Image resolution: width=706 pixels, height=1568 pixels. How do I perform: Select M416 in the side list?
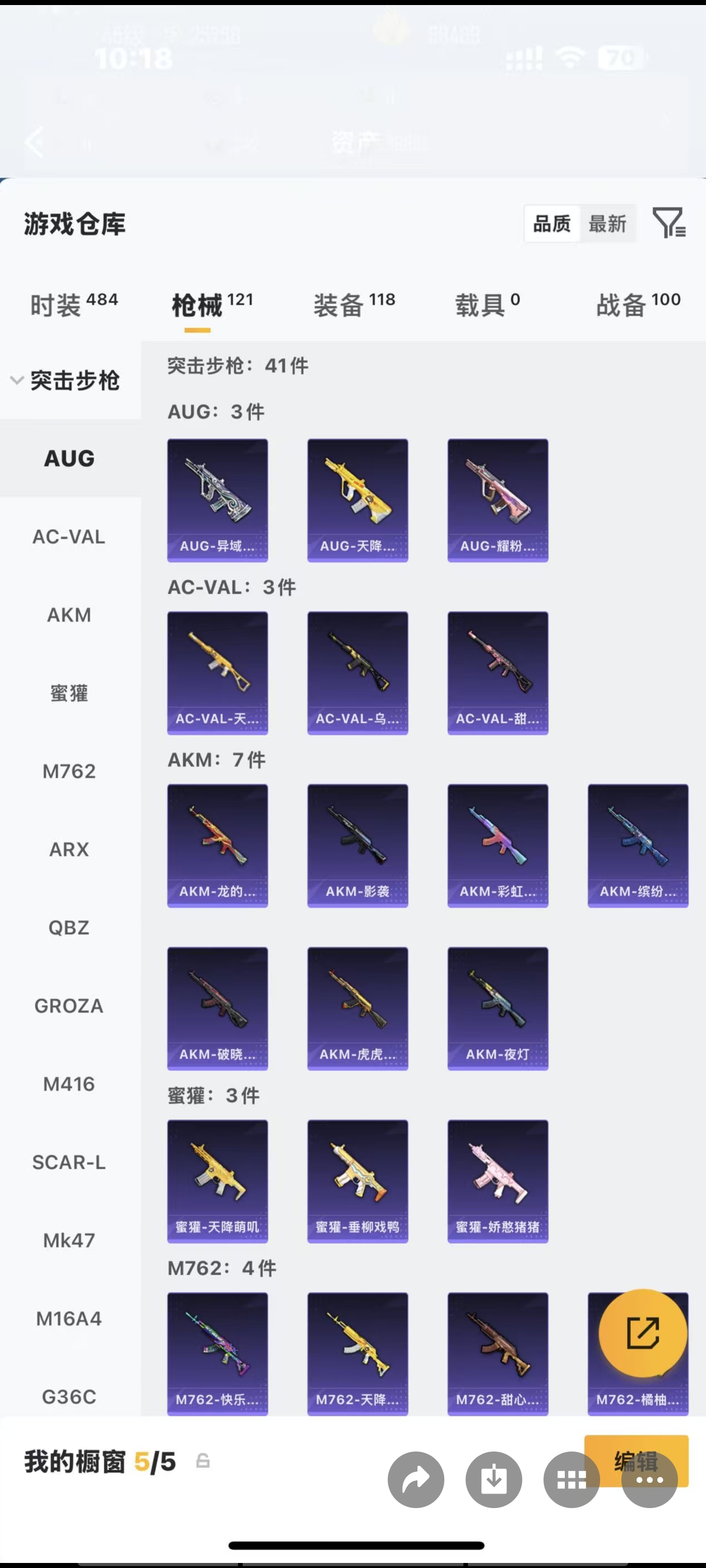point(69,1084)
